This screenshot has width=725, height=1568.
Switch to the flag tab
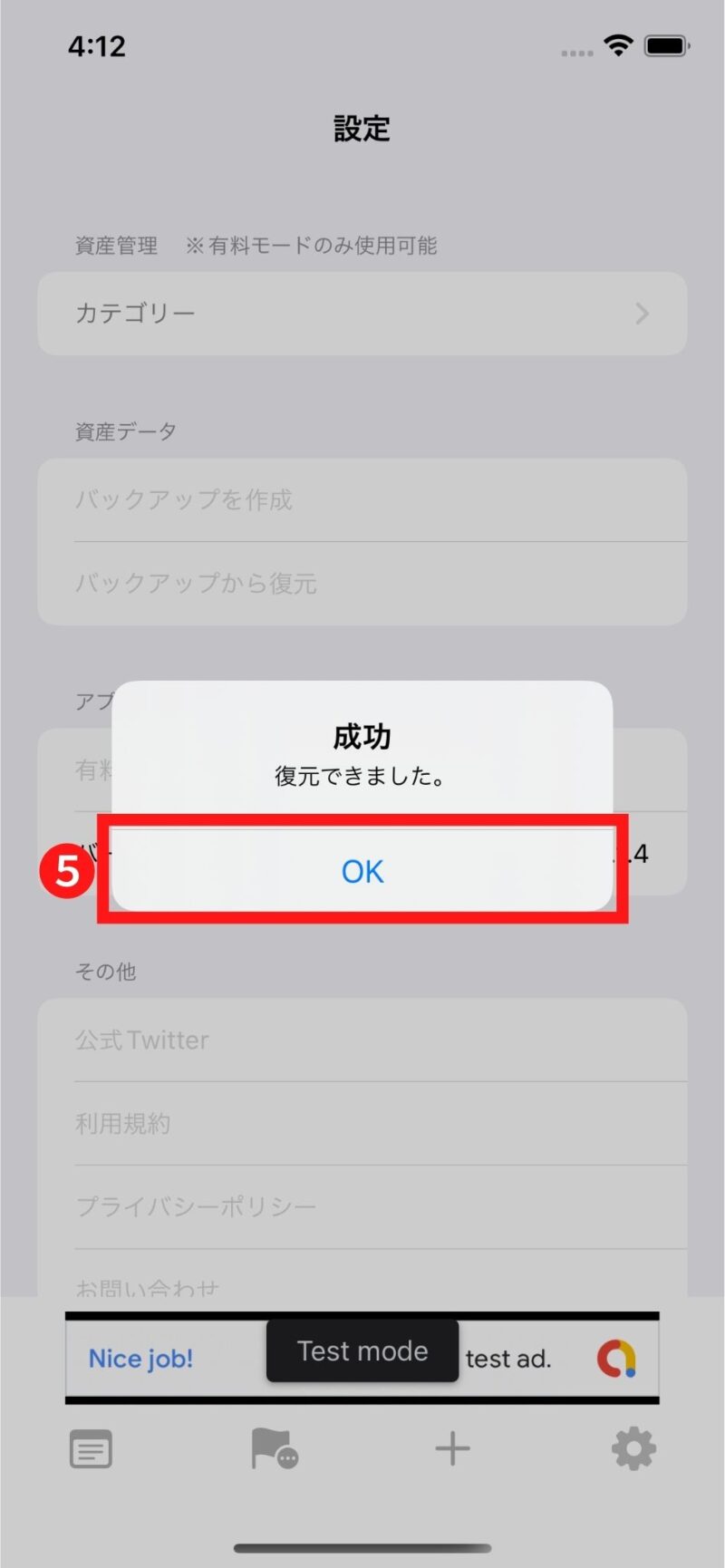[275, 1448]
